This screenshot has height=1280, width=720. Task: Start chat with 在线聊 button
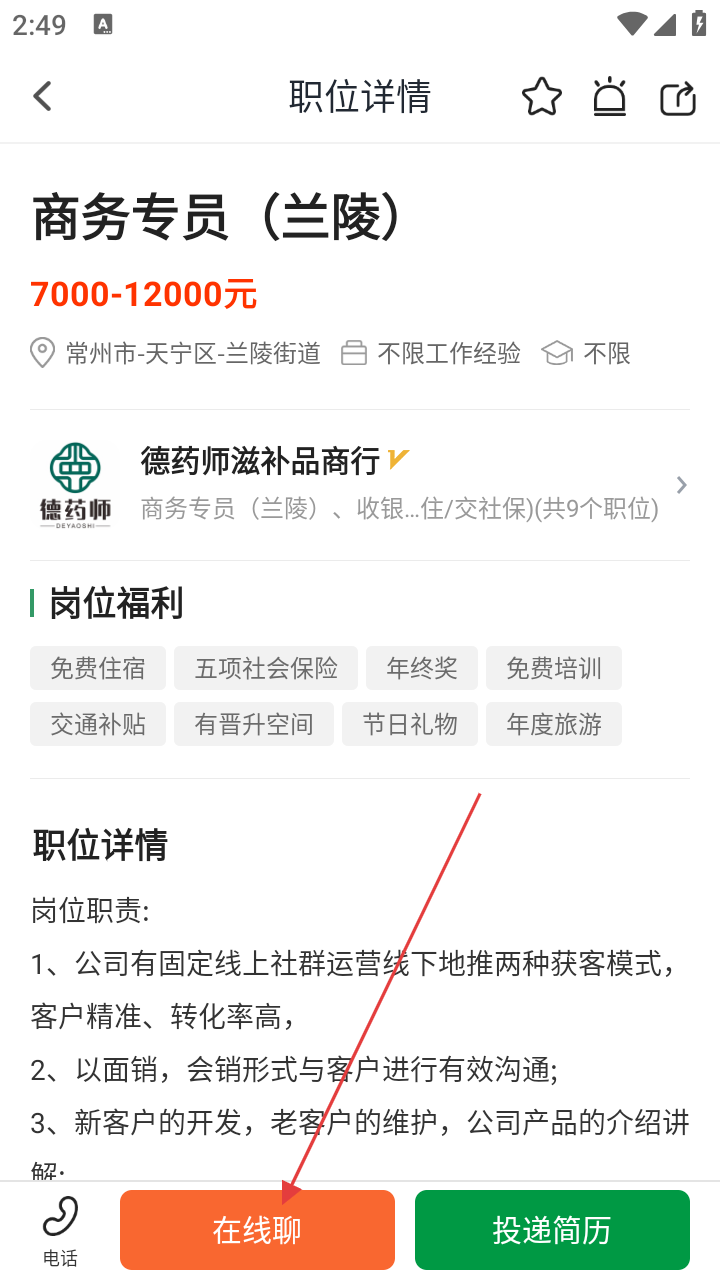click(x=257, y=1230)
